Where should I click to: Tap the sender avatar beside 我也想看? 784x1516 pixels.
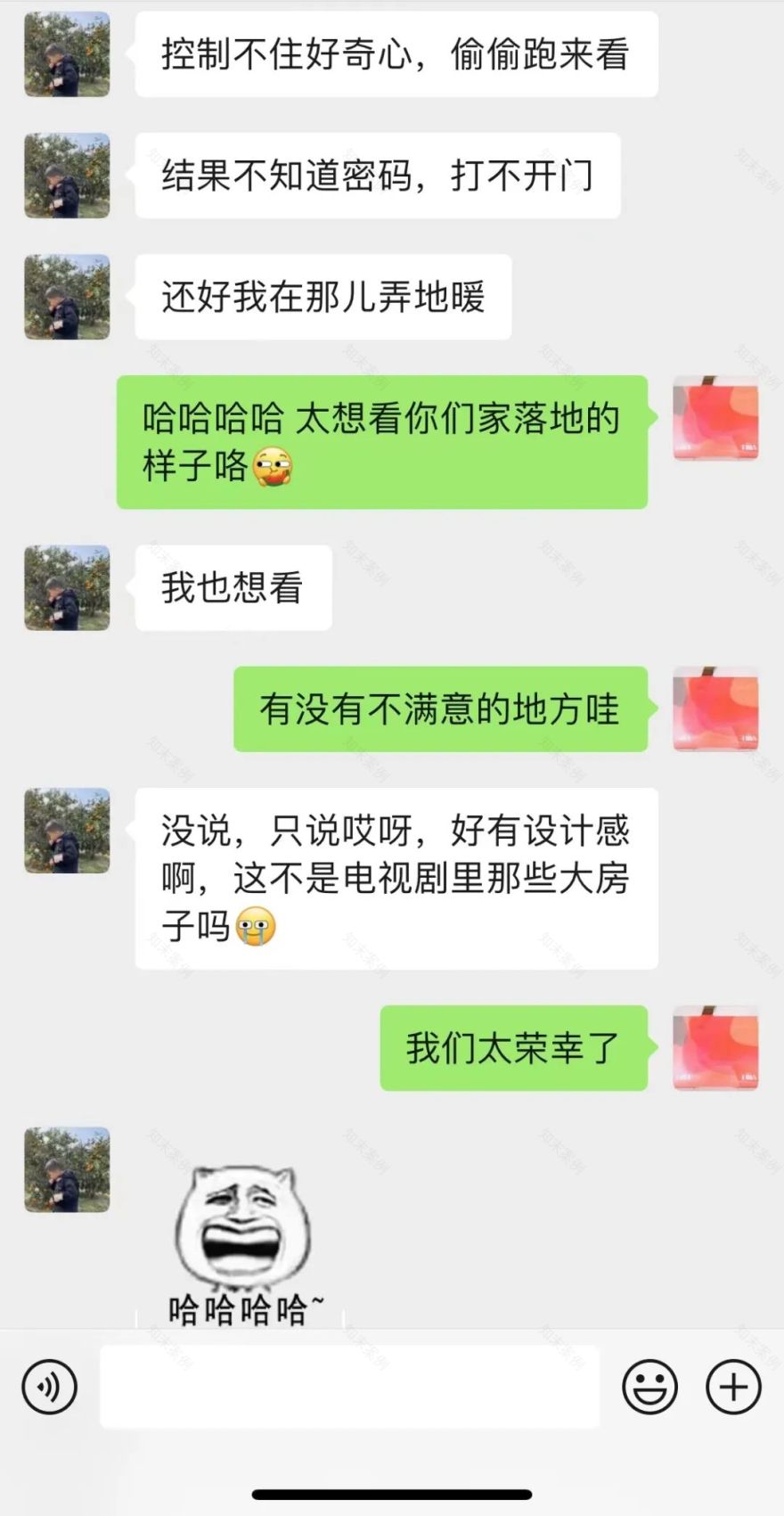67,586
